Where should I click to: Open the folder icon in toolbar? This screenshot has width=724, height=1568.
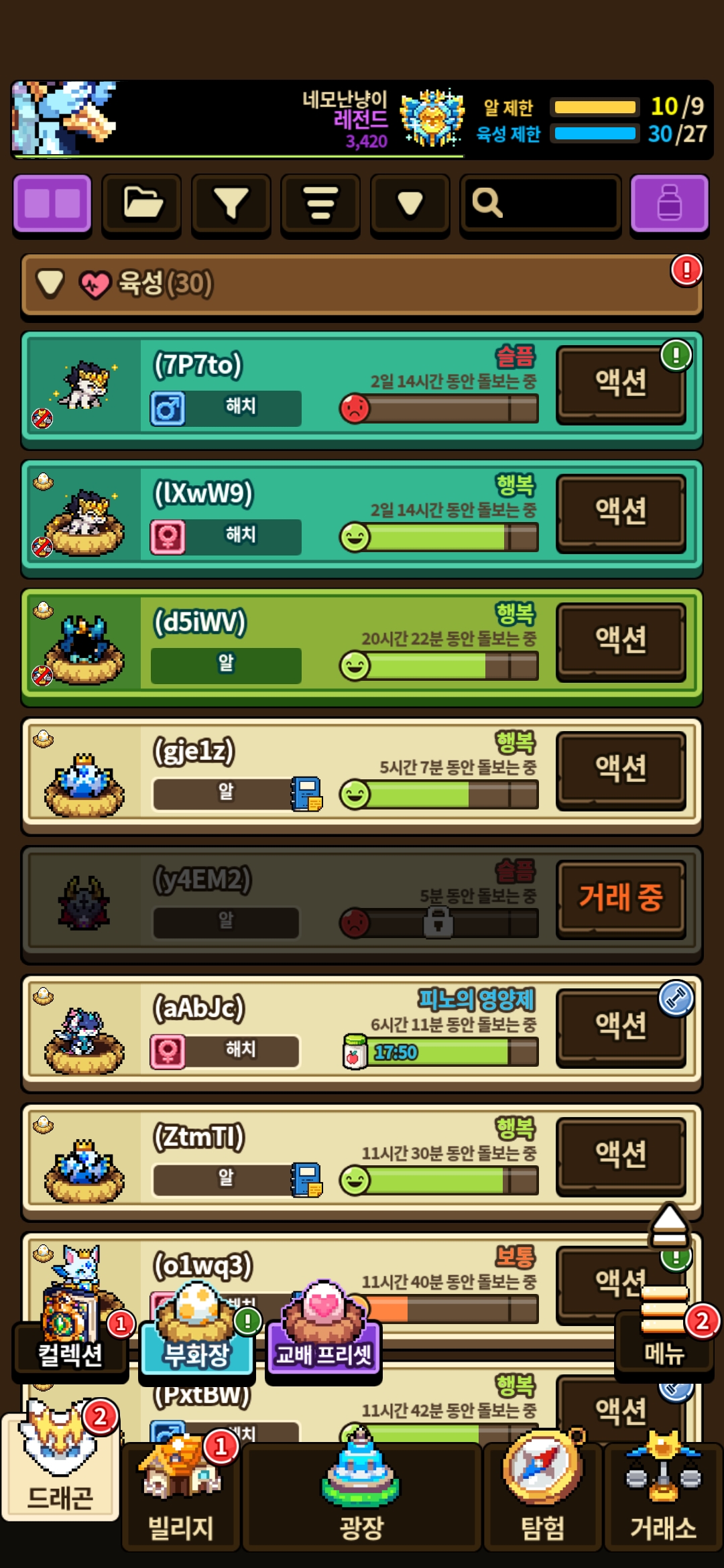pos(141,204)
